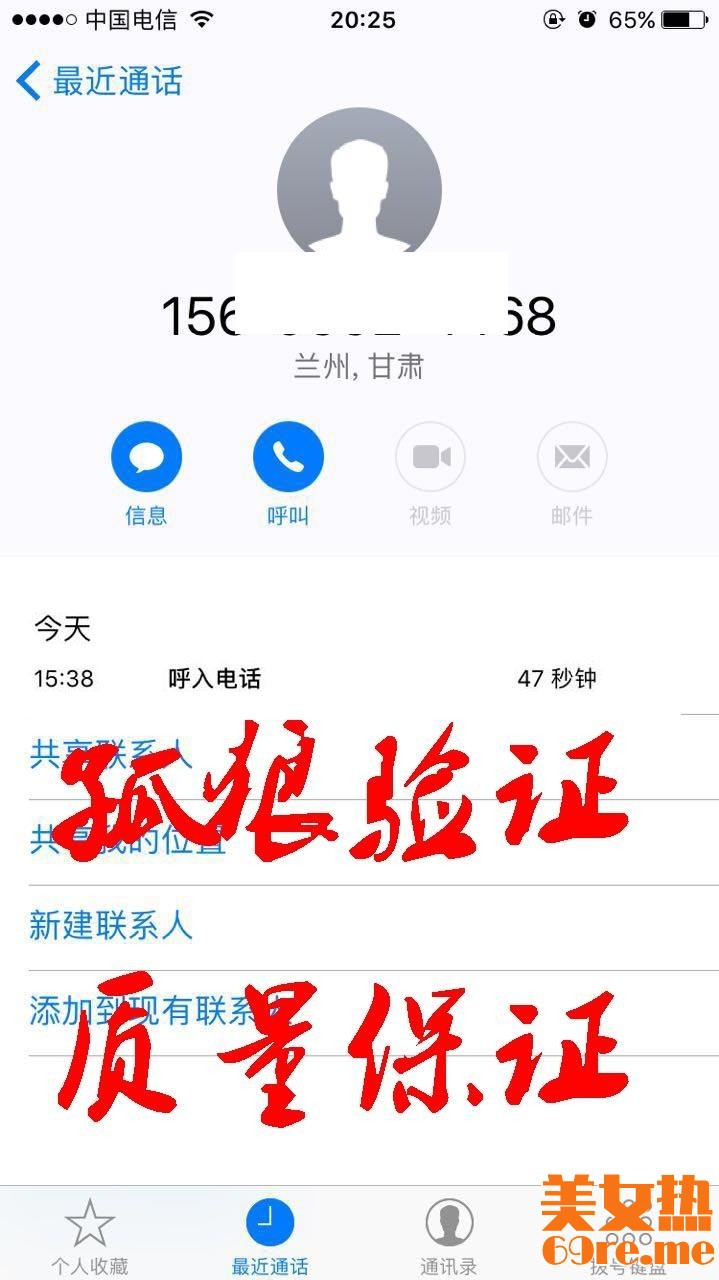Open the 拨号键盘 tab
This screenshot has width=719, height=1280.
pos(628,1234)
